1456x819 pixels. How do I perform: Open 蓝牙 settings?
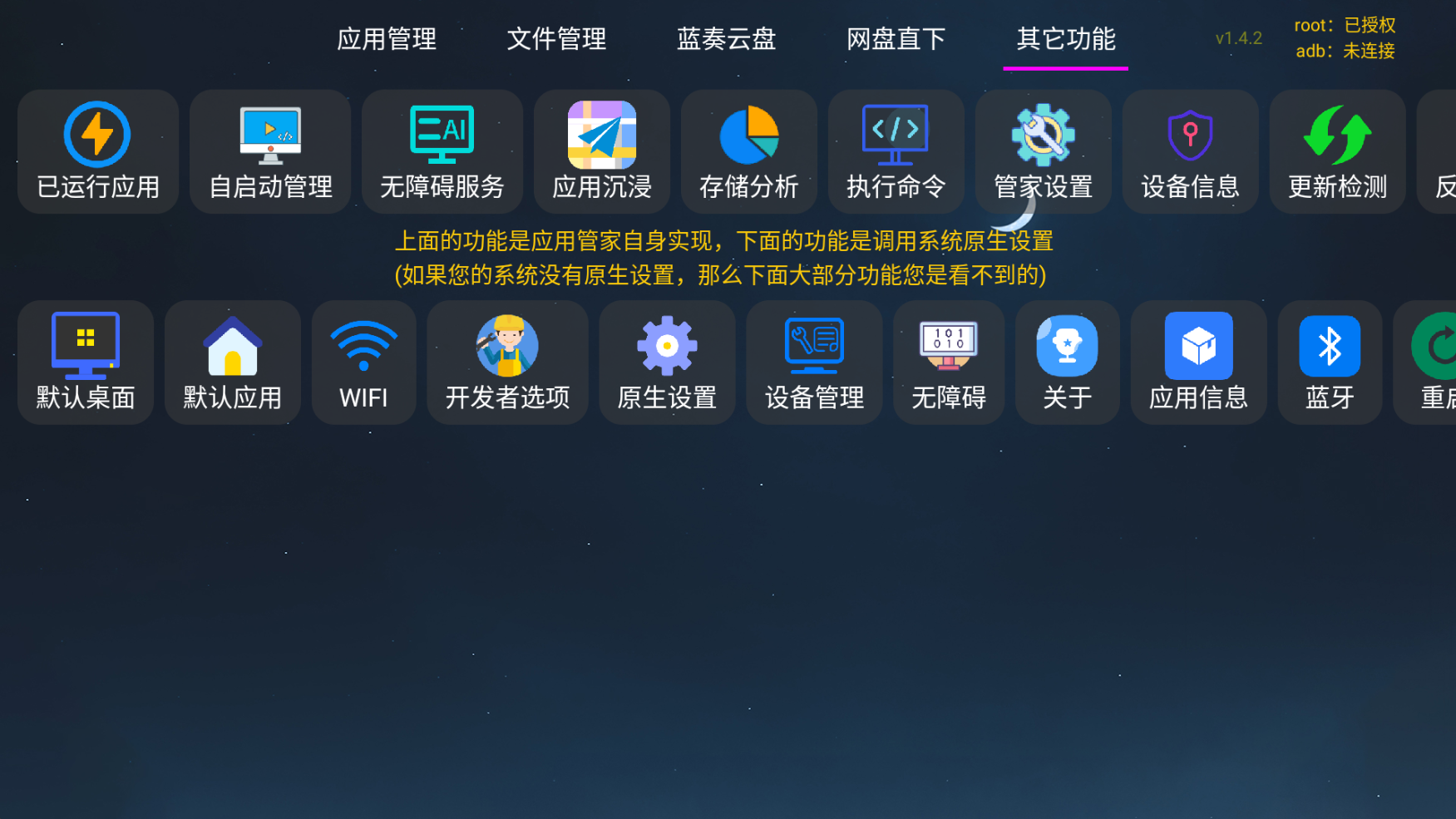(1330, 363)
